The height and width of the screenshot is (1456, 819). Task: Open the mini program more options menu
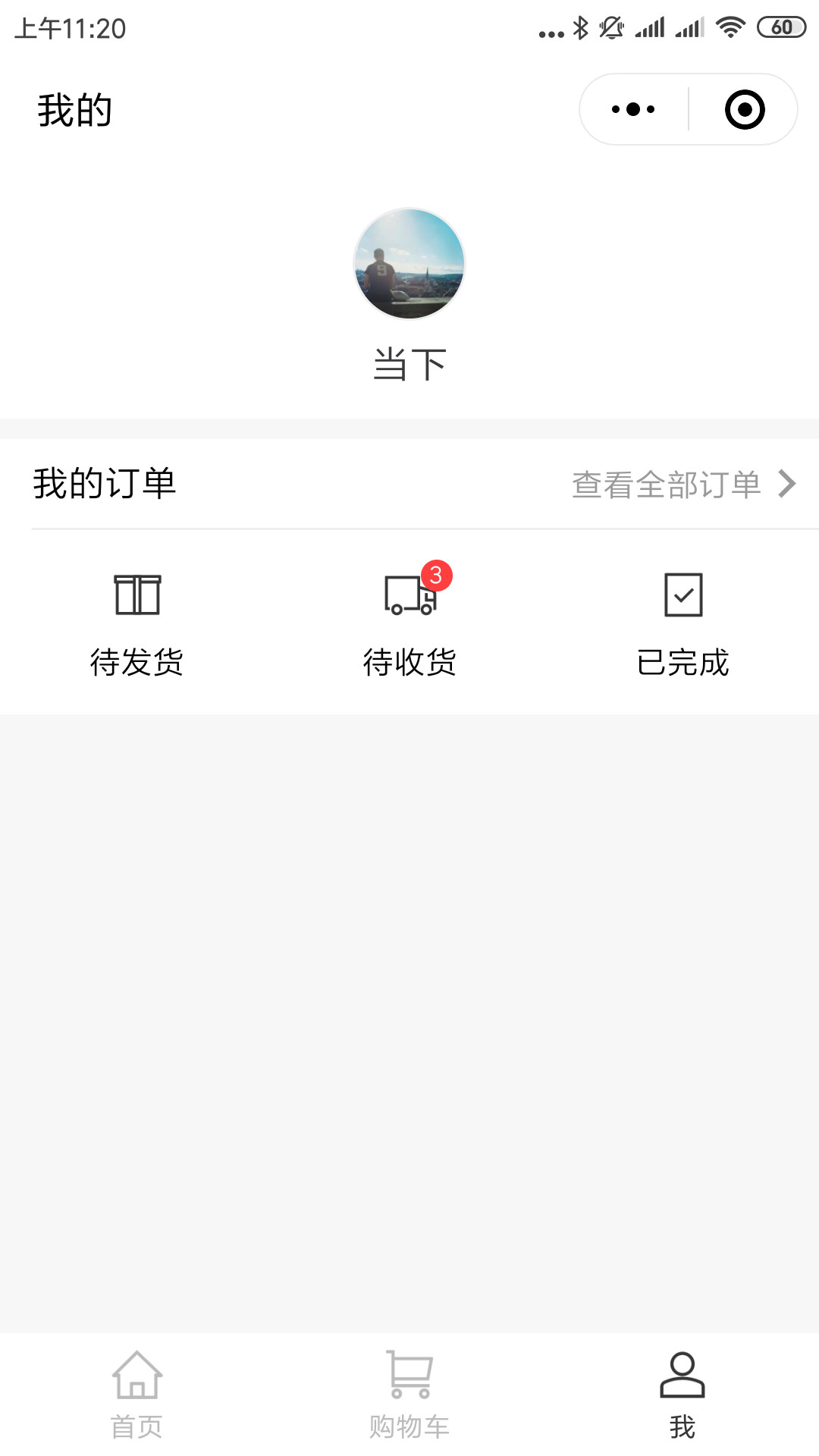(x=633, y=109)
